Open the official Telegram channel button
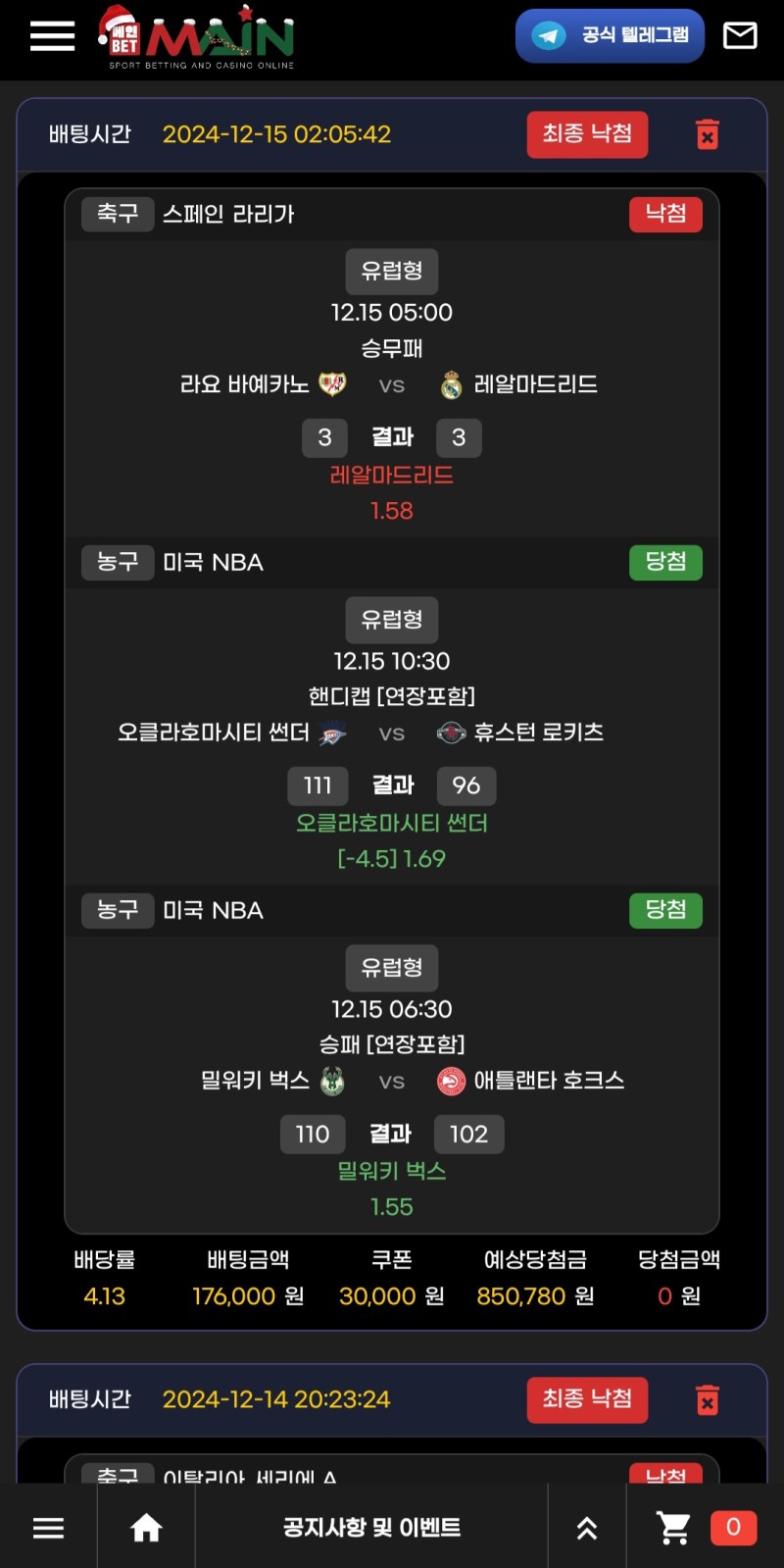784x1568 pixels. (x=610, y=36)
